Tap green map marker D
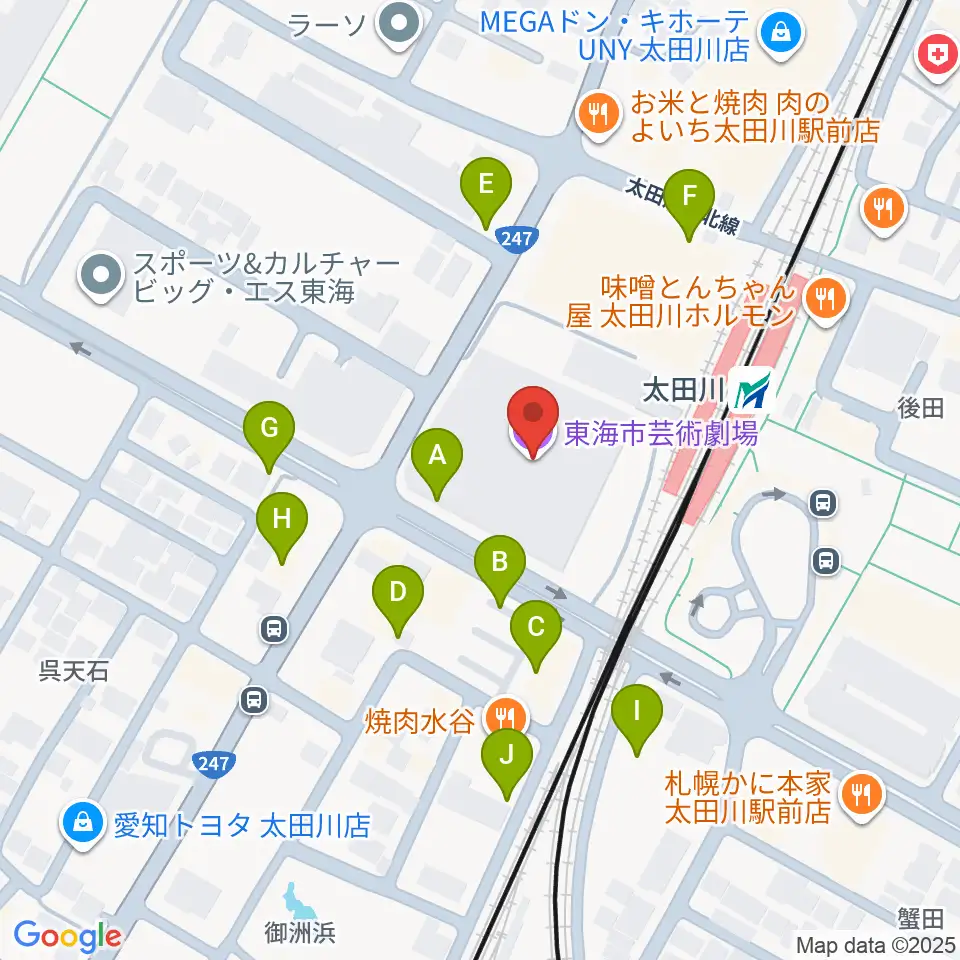Screen dimensions: 960x960 pos(398,596)
